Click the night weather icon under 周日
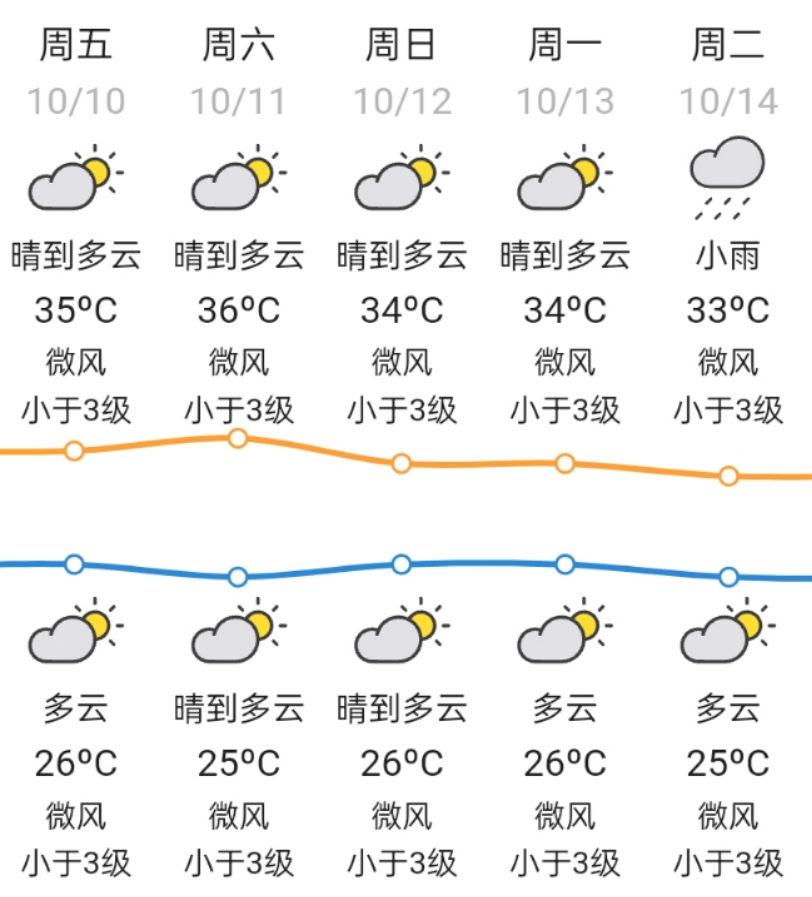Screen dimensions: 812x897 click(x=399, y=635)
